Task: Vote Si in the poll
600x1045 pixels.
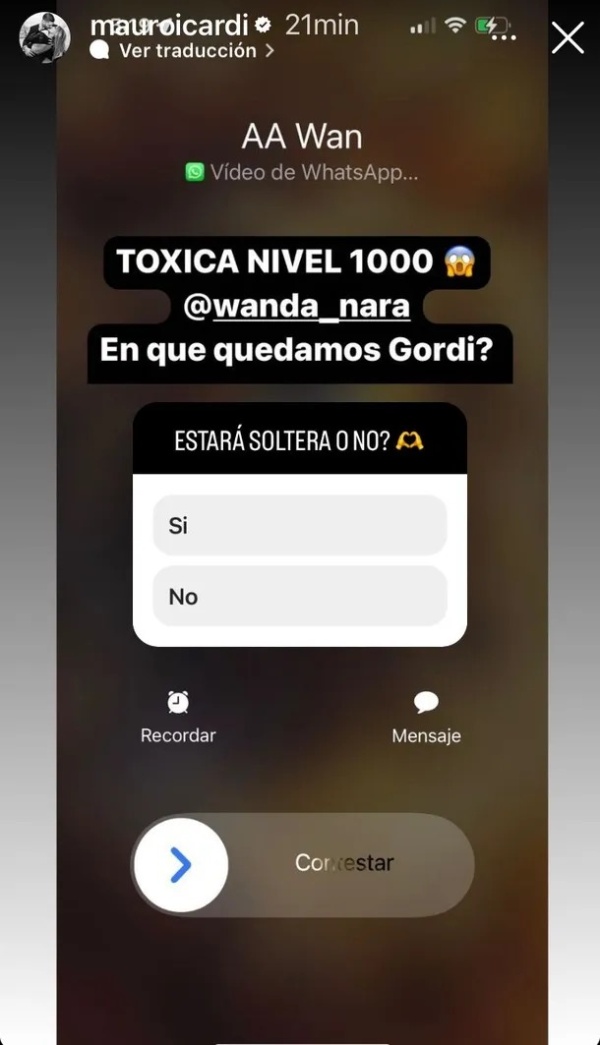Action: [299, 525]
